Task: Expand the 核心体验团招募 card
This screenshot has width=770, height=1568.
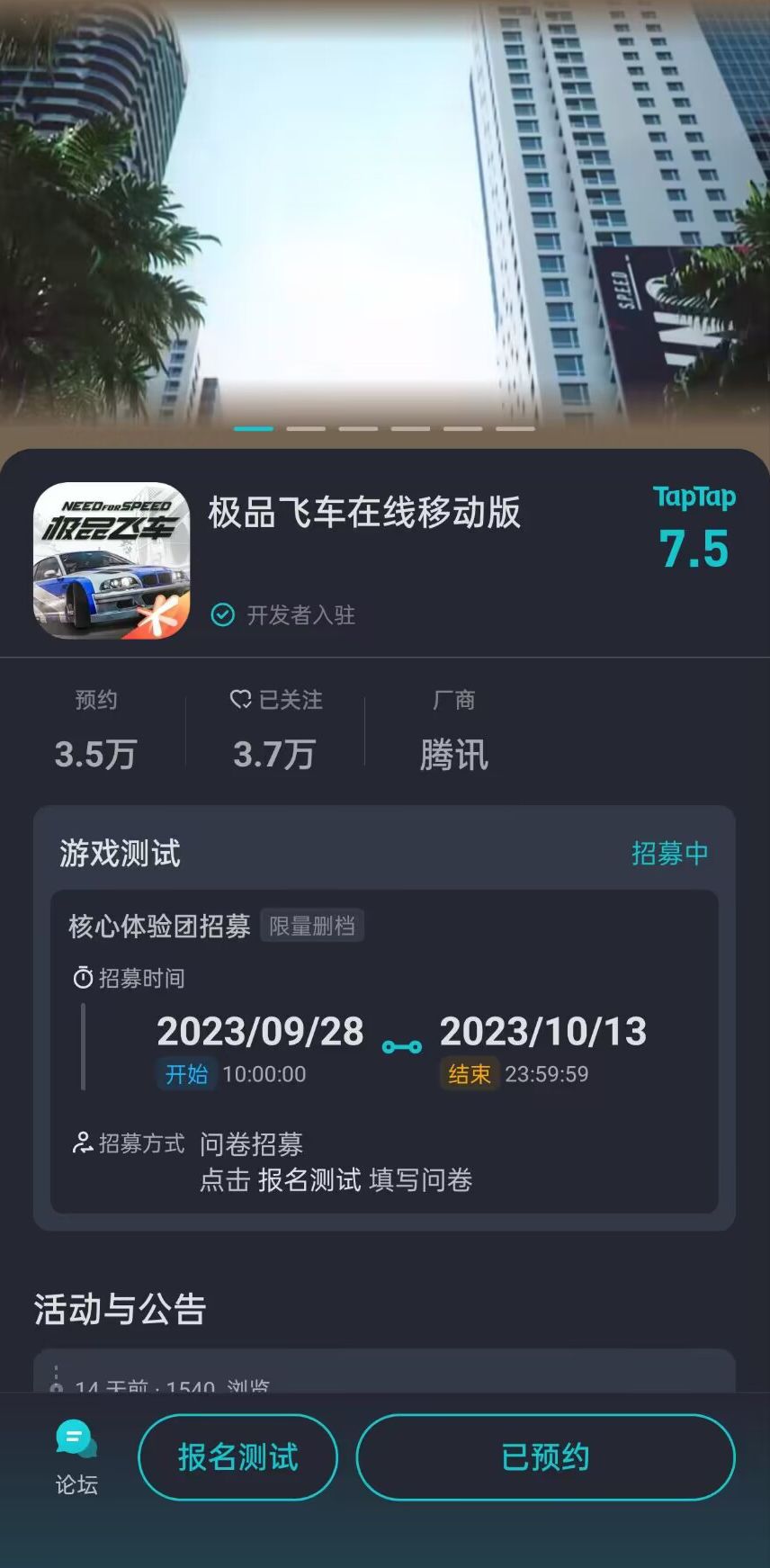Action: pos(158,925)
